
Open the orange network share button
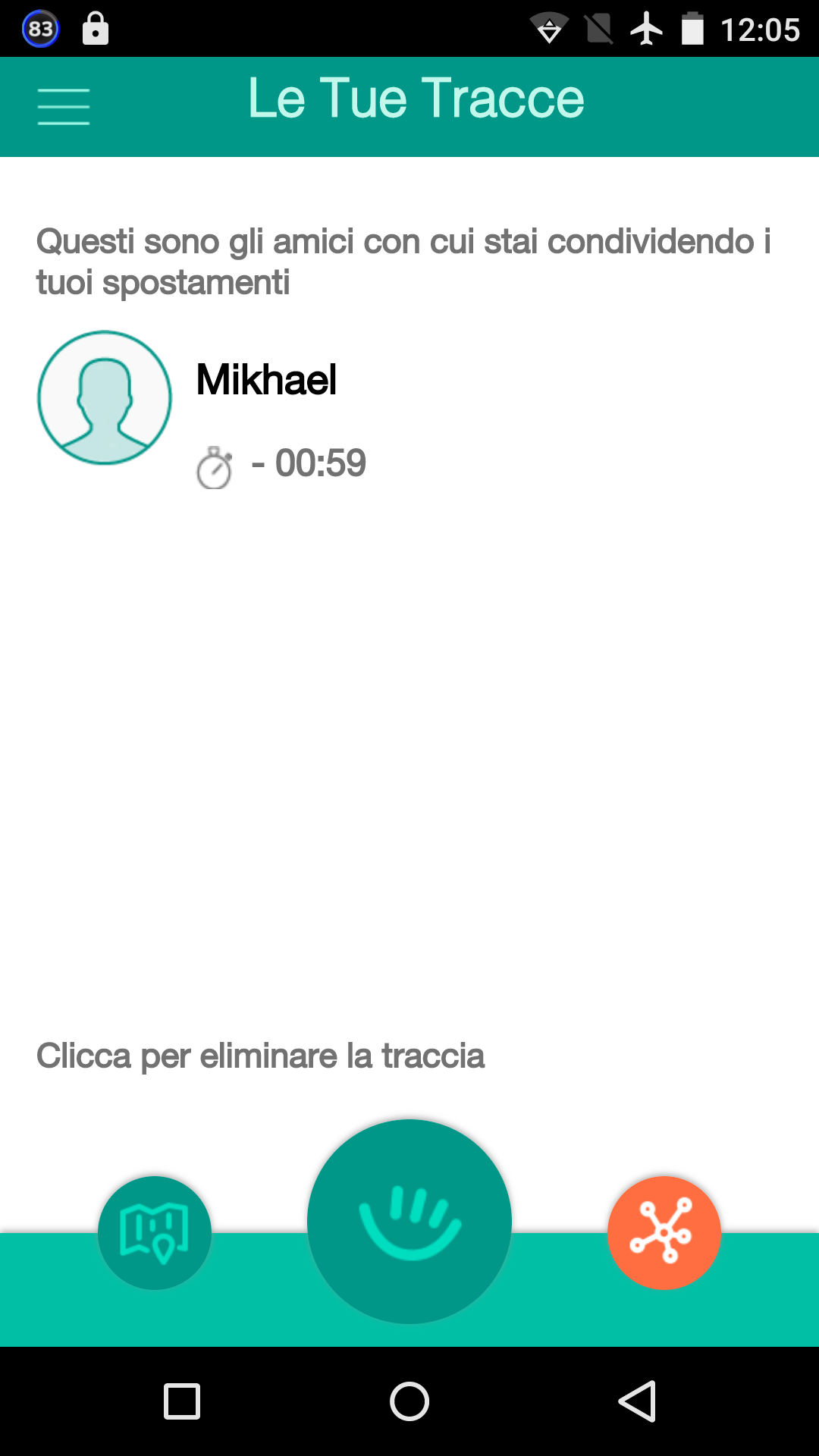coord(664,1232)
